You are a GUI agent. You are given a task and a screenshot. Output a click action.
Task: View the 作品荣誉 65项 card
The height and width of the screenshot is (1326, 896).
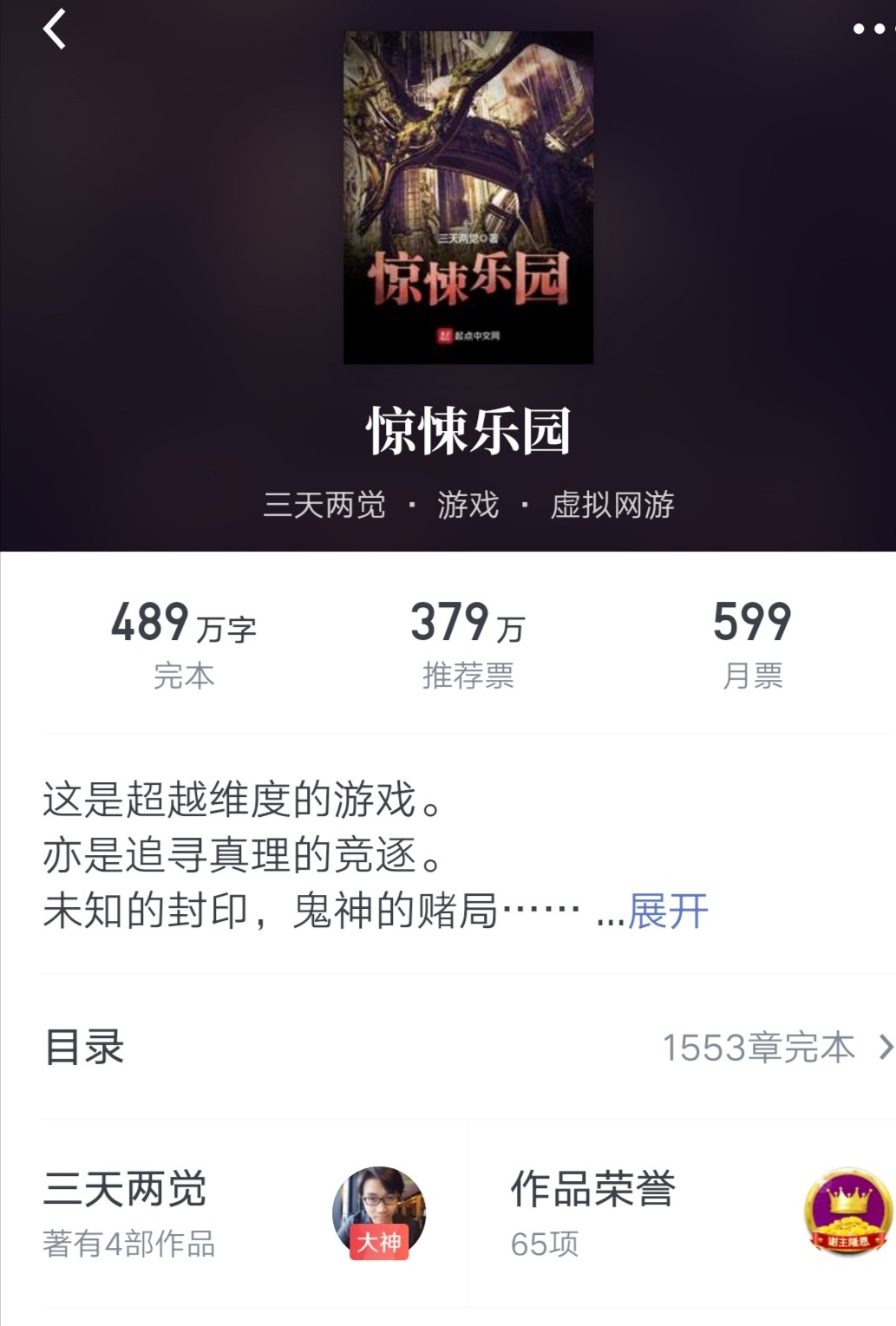coord(694,1214)
